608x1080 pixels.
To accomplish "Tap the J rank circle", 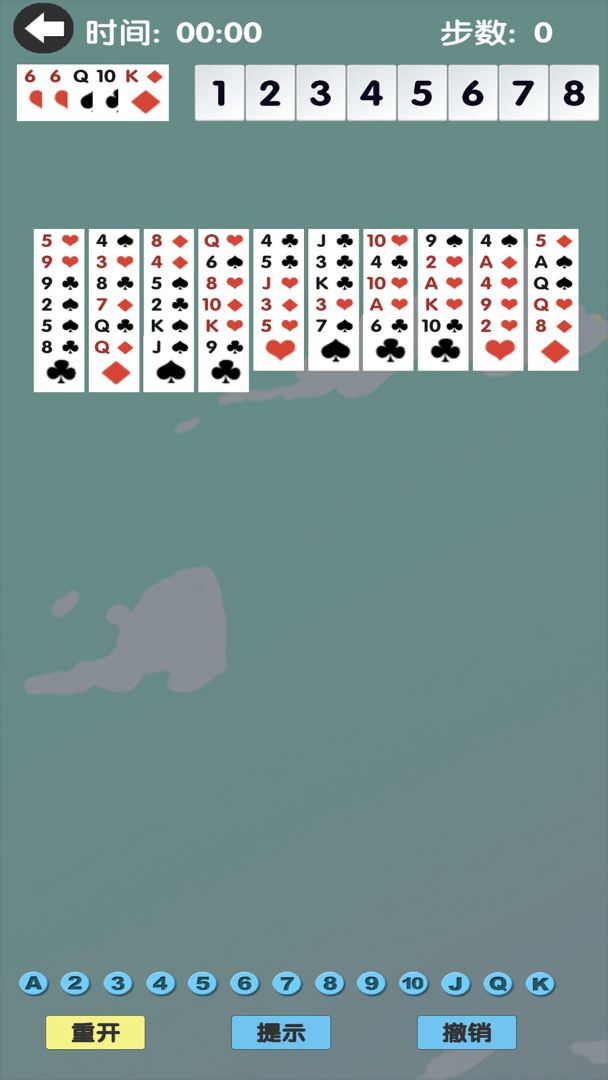I will tap(456, 984).
